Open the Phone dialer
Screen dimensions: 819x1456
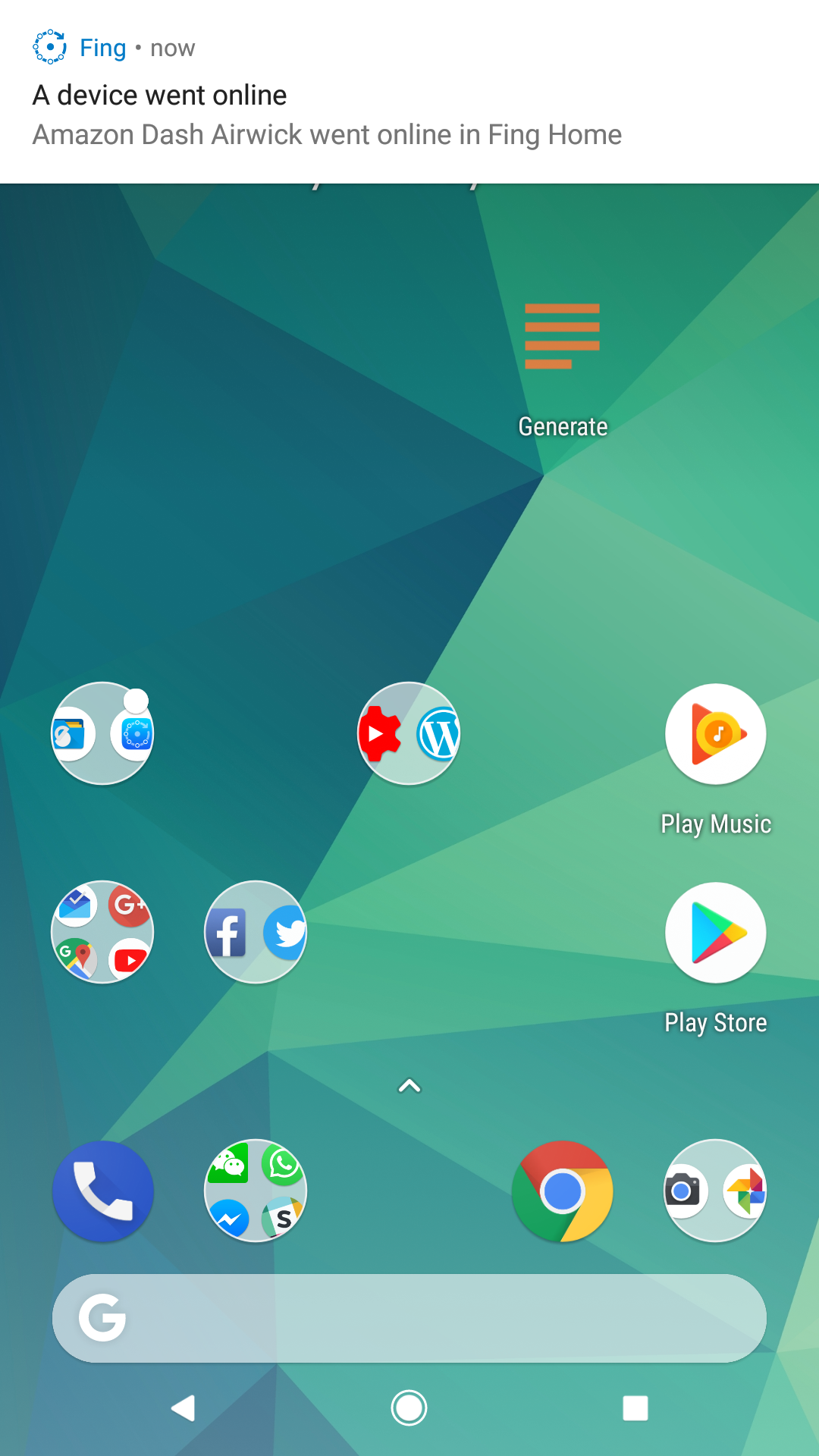coord(102,1191)
